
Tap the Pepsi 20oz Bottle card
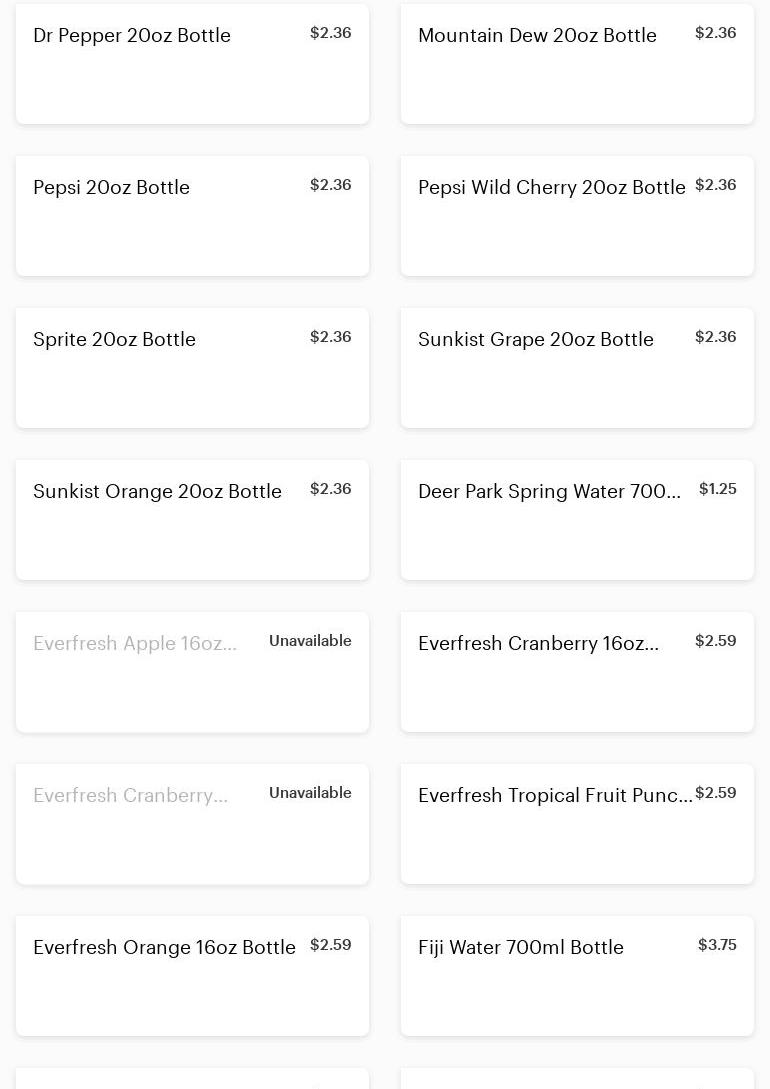click(x=192, y=215)
